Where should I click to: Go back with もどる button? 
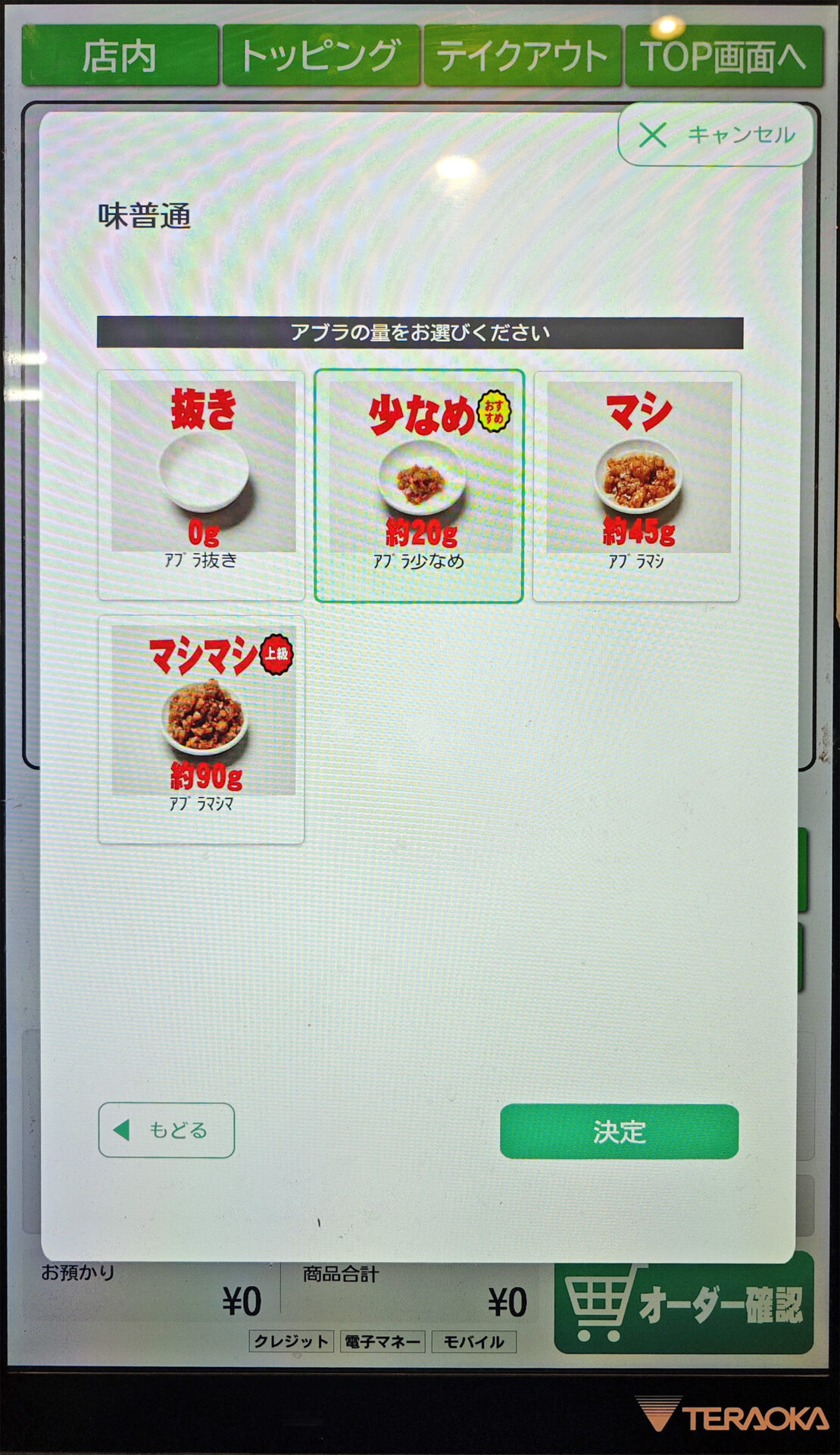pos(167,1130)
